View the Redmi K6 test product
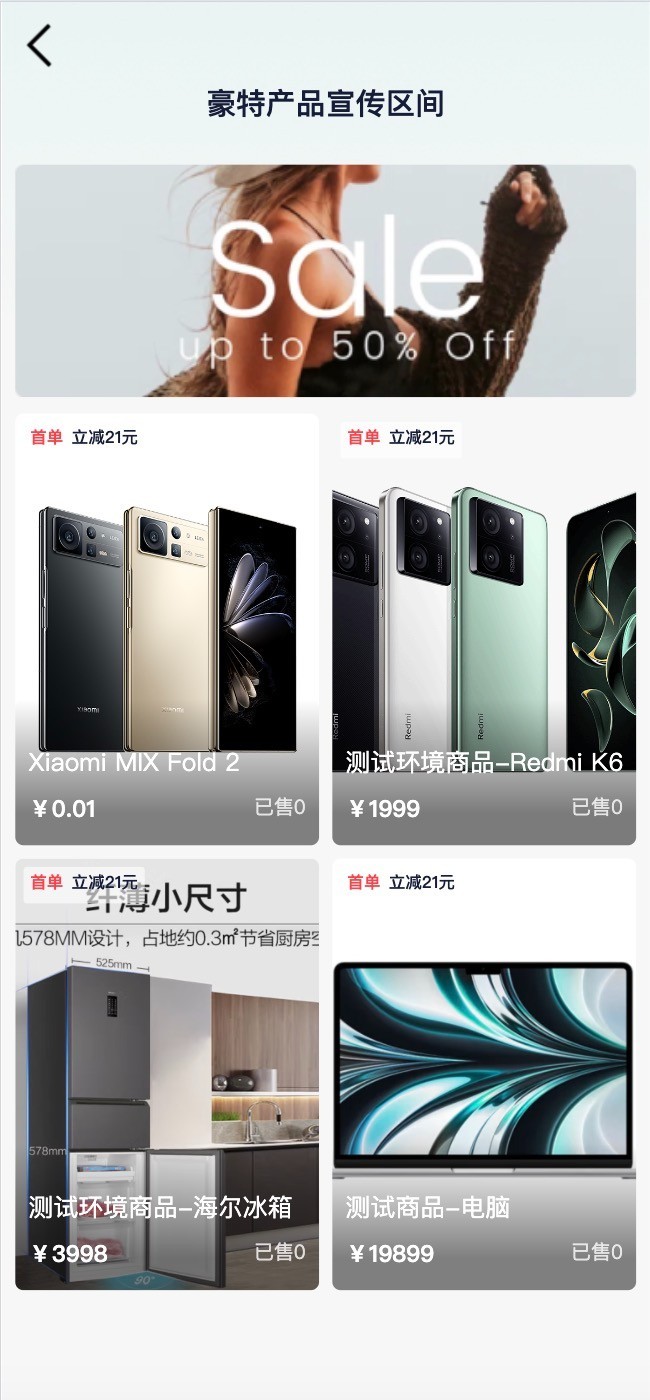This screenshot has height=1400, width=650. point(484,630)
